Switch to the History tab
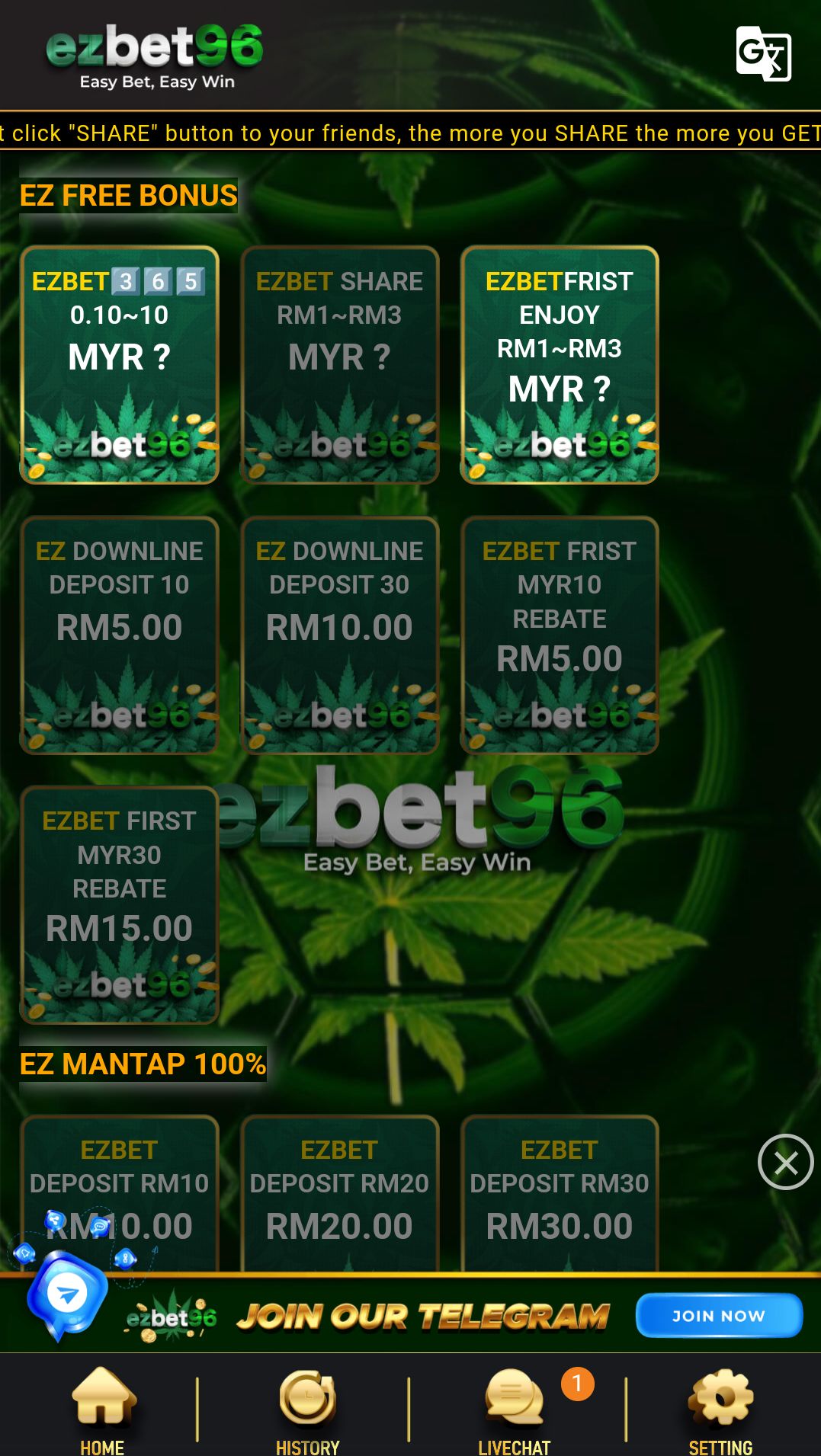 [307, 1410]
